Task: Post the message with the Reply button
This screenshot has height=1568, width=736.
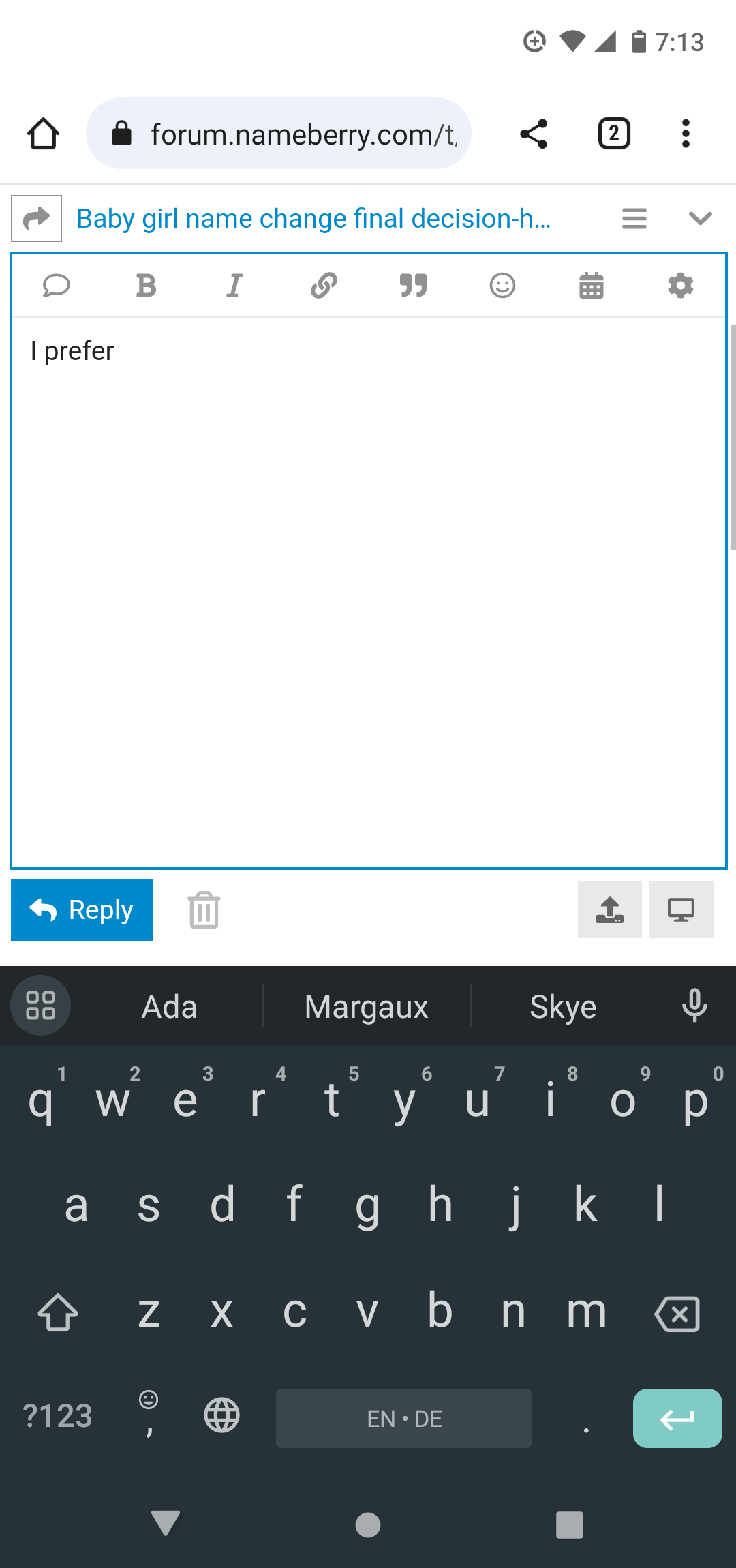Action: 82,910
